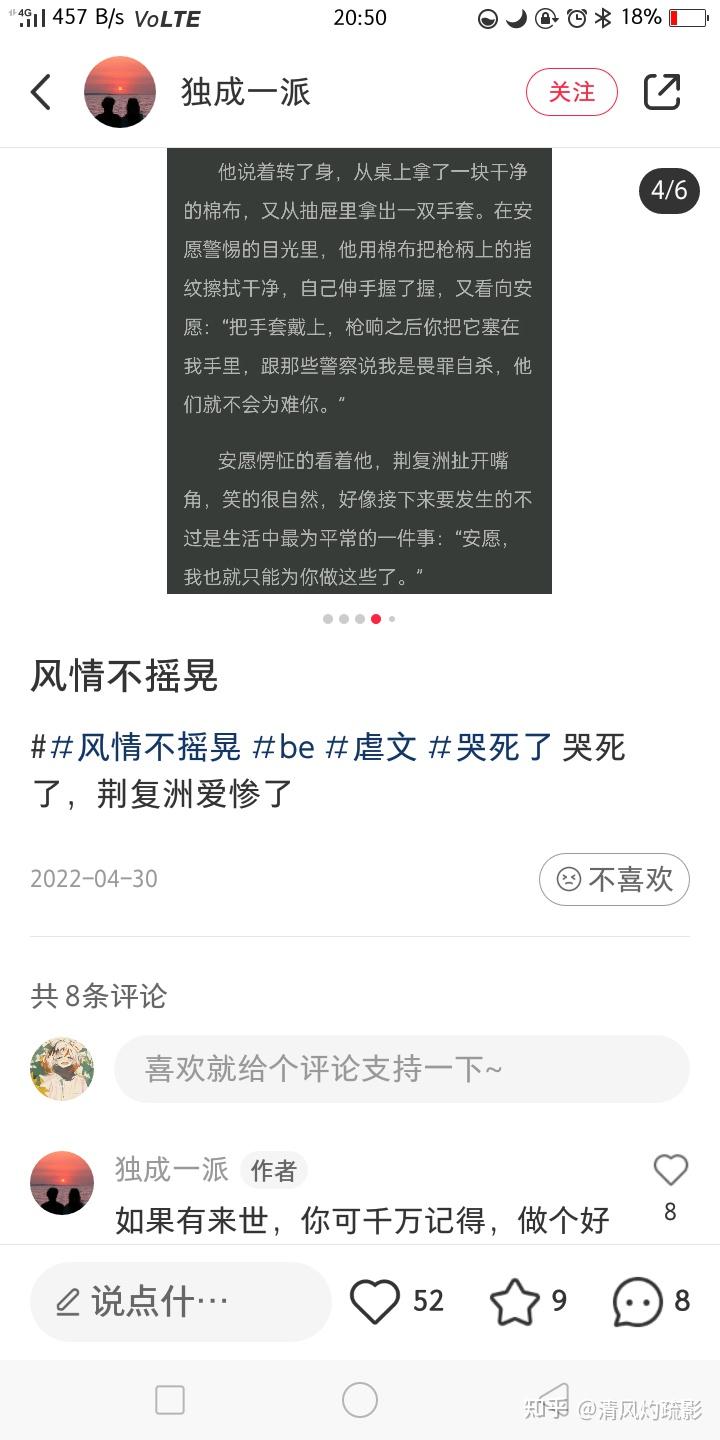This screenshot has height=1440, width=720.
Task: Share this post via top-right icon
Action: point(661,92)
